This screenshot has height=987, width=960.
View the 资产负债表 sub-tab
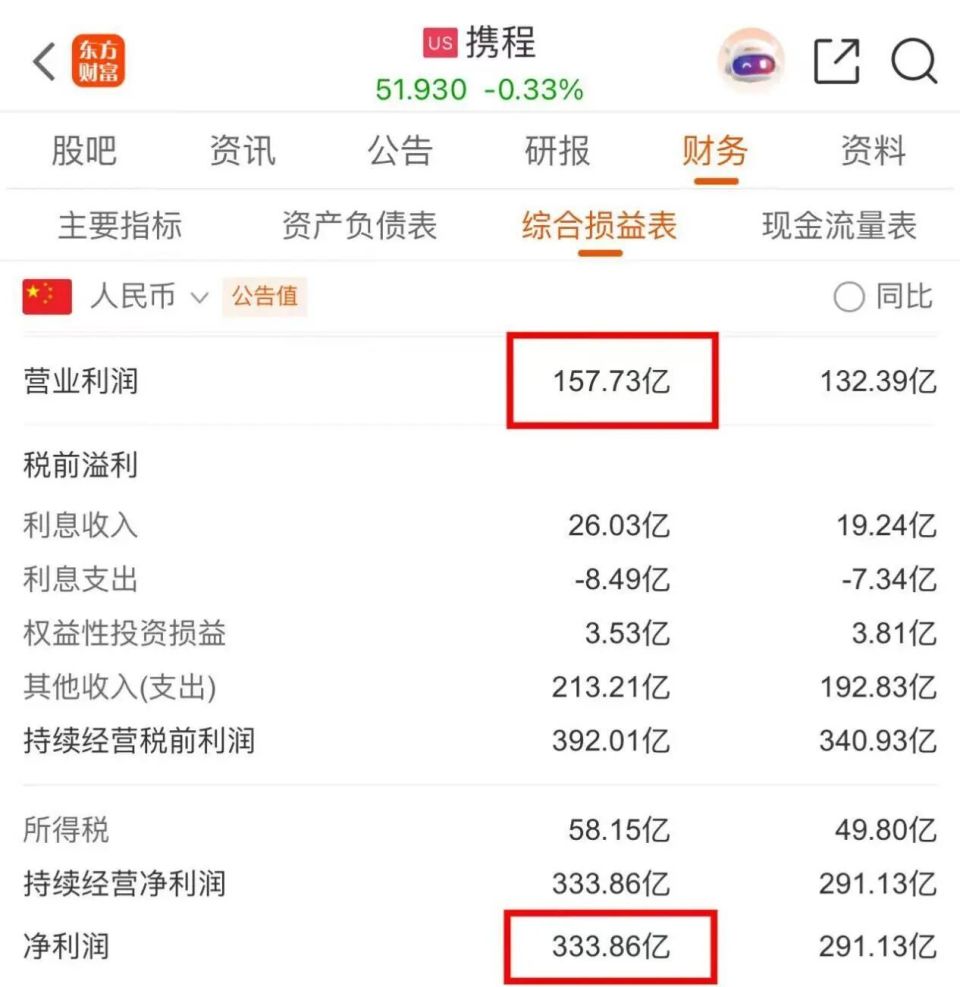(x=359, y=226)
